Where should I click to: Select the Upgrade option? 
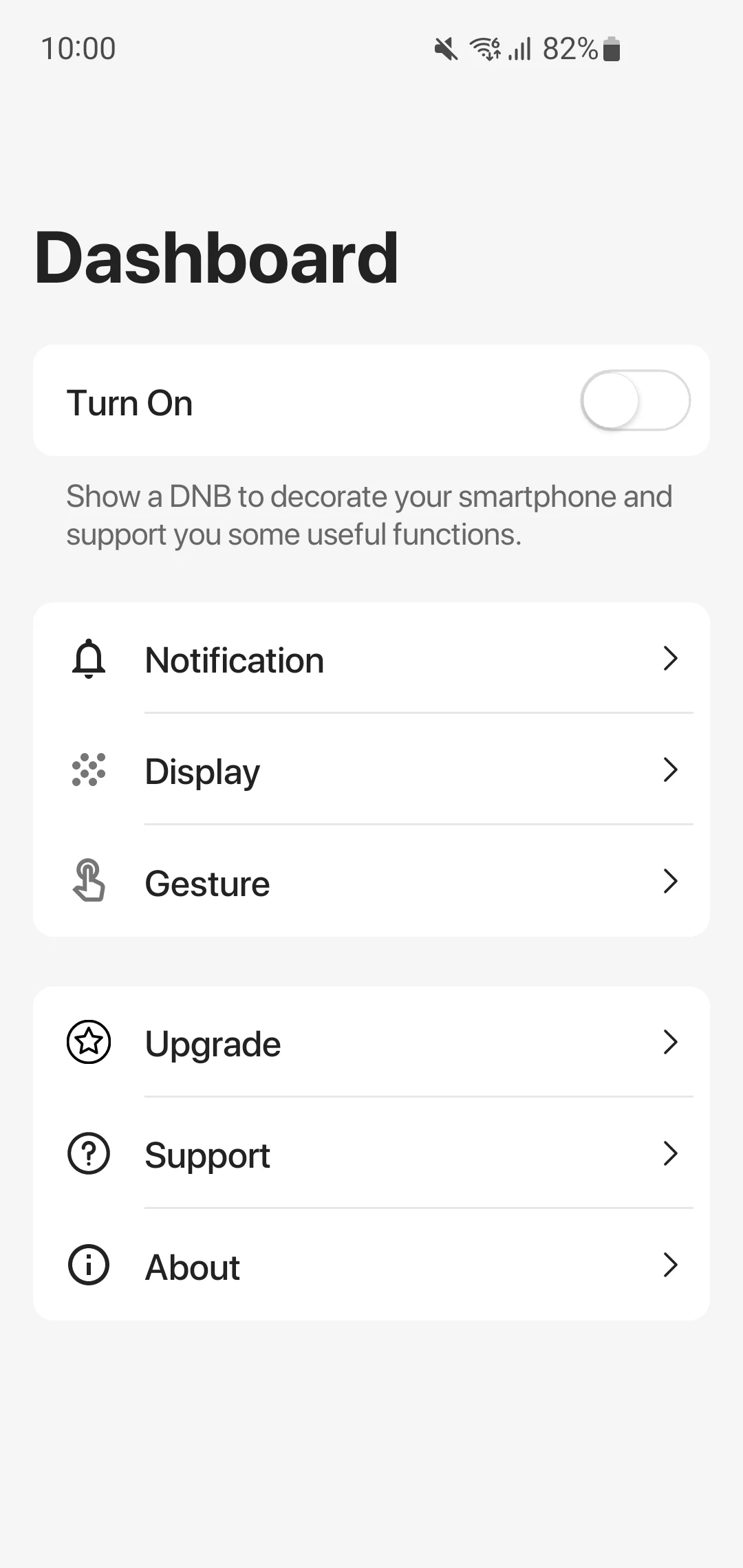(x=371, y=1043)
